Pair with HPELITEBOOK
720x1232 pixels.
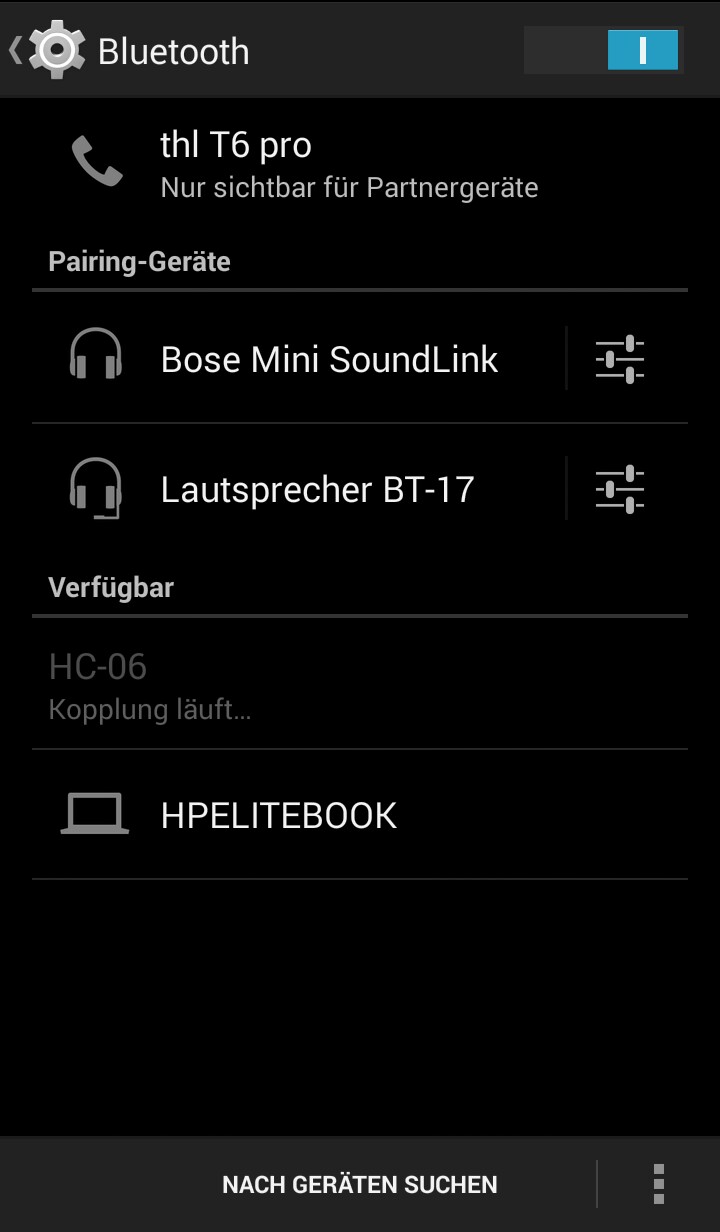point(300,815)
